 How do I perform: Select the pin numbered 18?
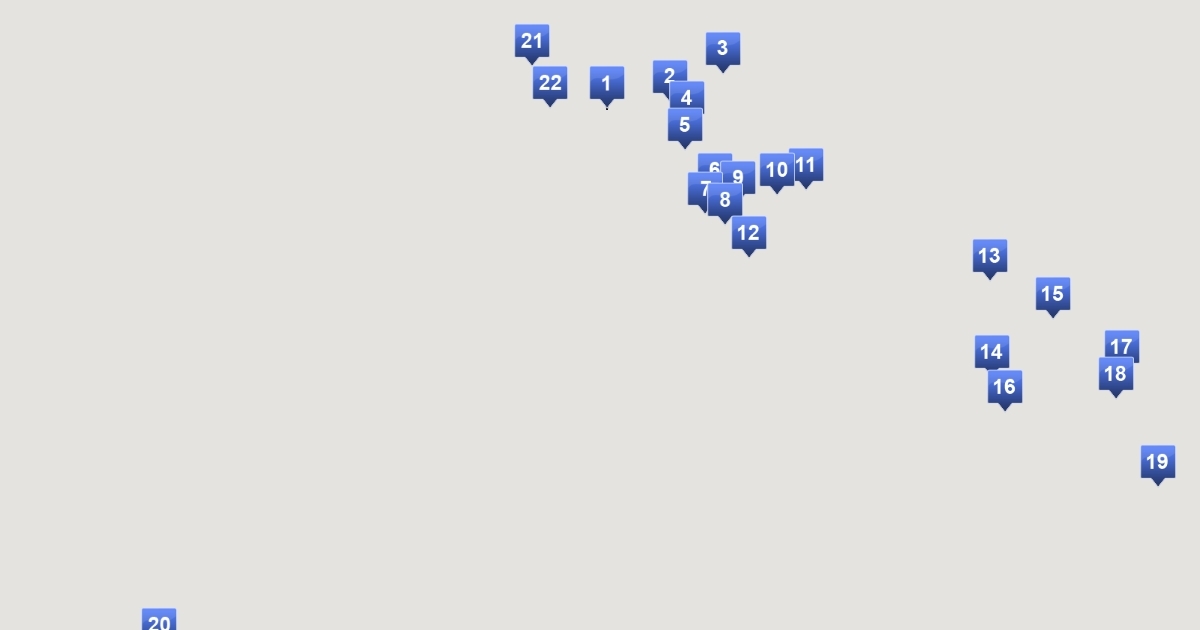[1116, 375]
